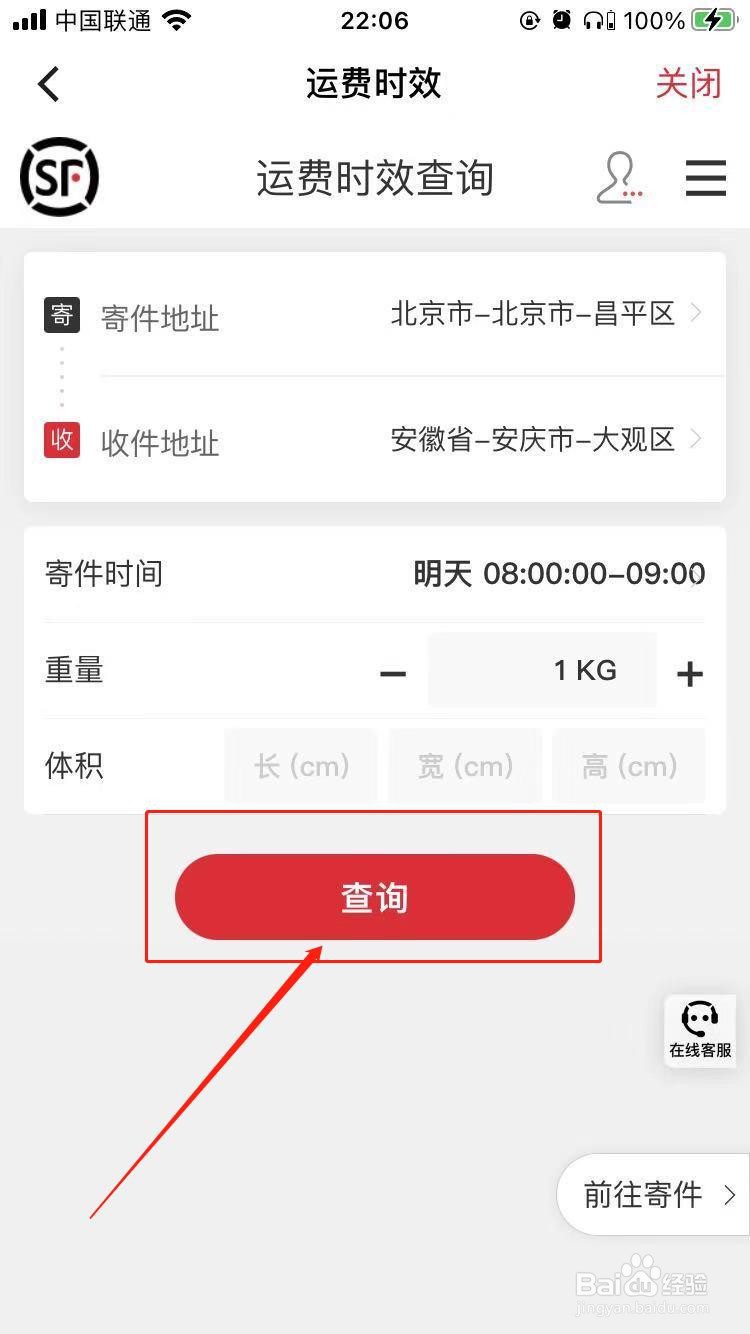
Task: Decrease weight using the minus stepper
Action: click(393, 672)
